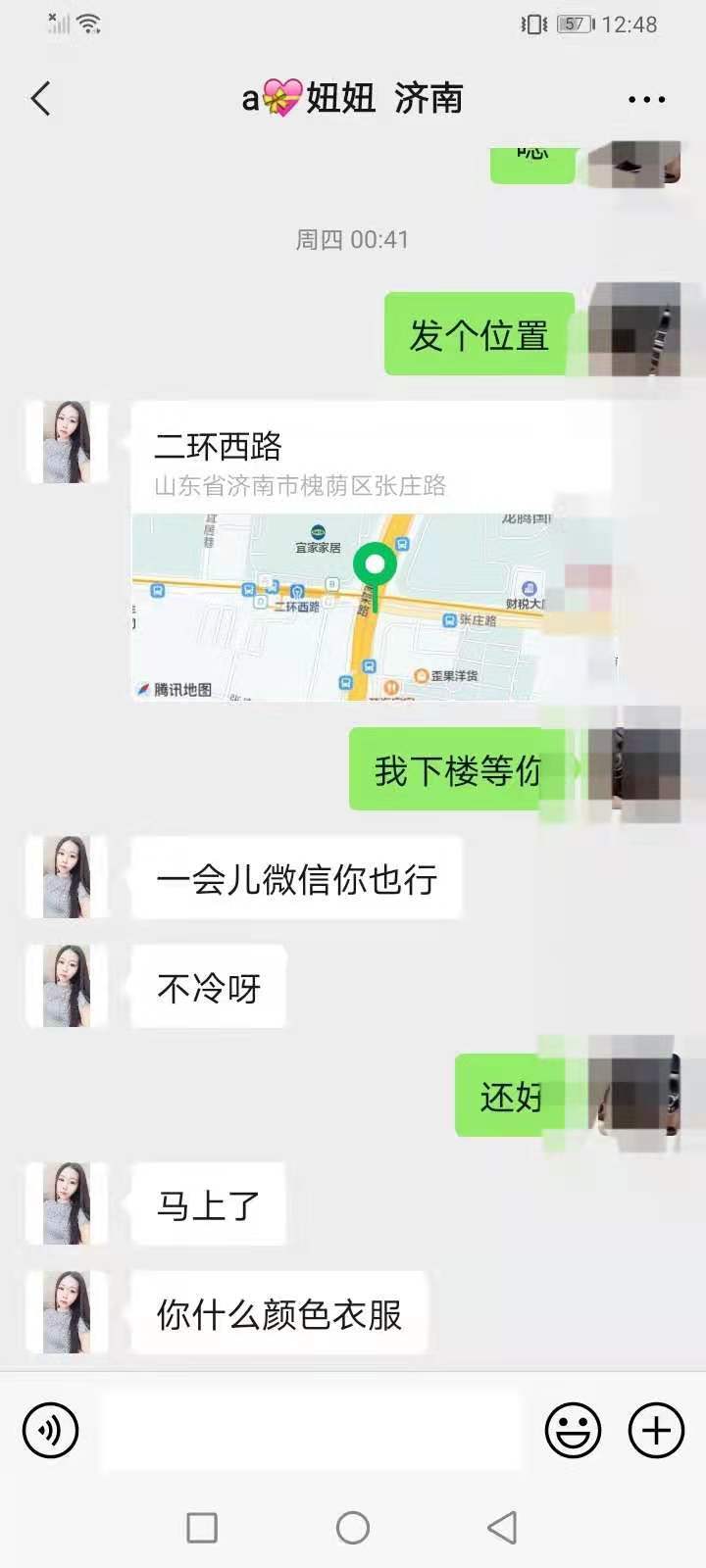Viewport: 706px width, 1568px height.
Task: Tap the message 你什么颜色衣服
Action: tap(279, 1313)
